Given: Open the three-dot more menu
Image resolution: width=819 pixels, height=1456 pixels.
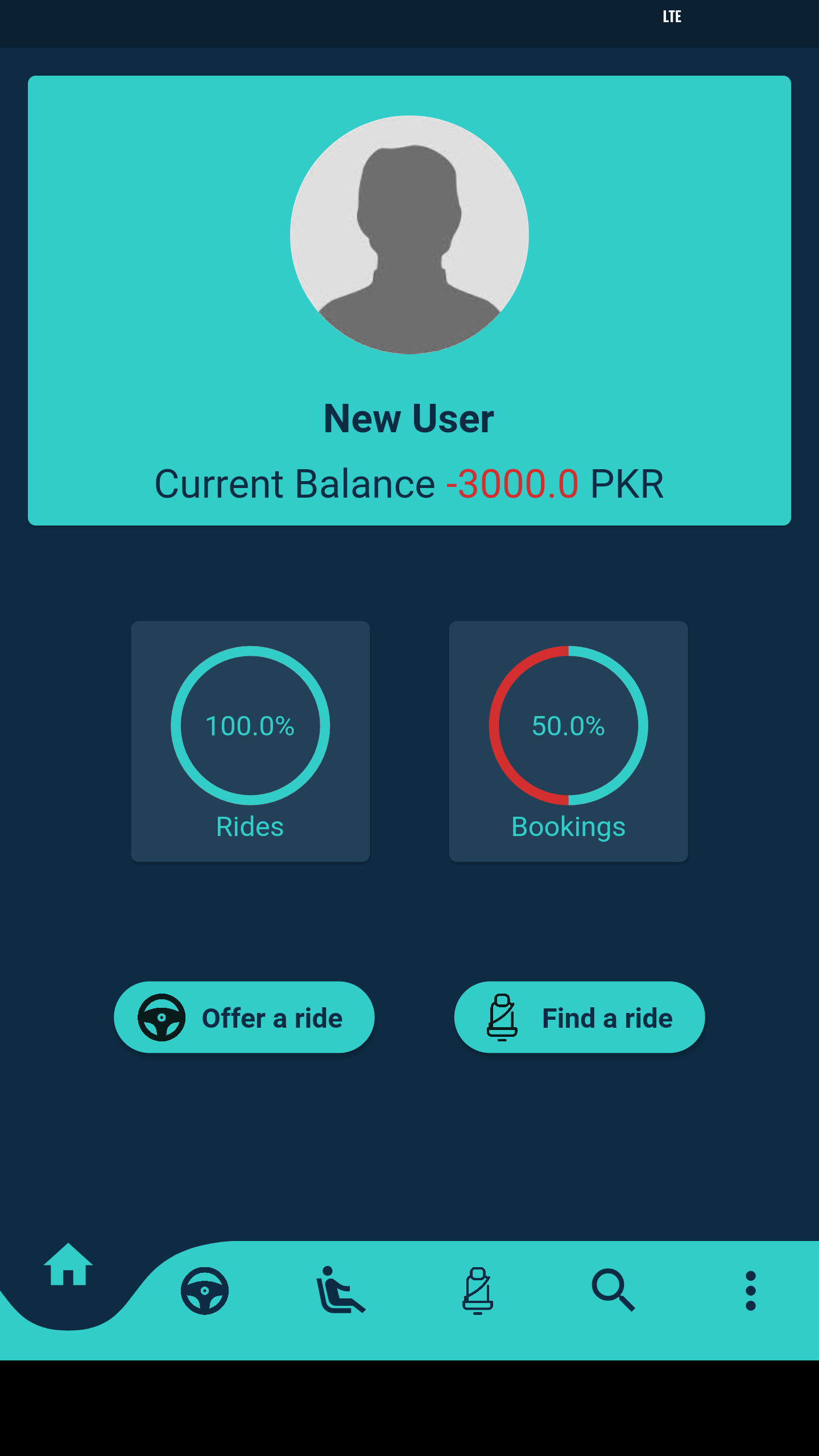Looking at the screenshot, I should point(751,1290).
